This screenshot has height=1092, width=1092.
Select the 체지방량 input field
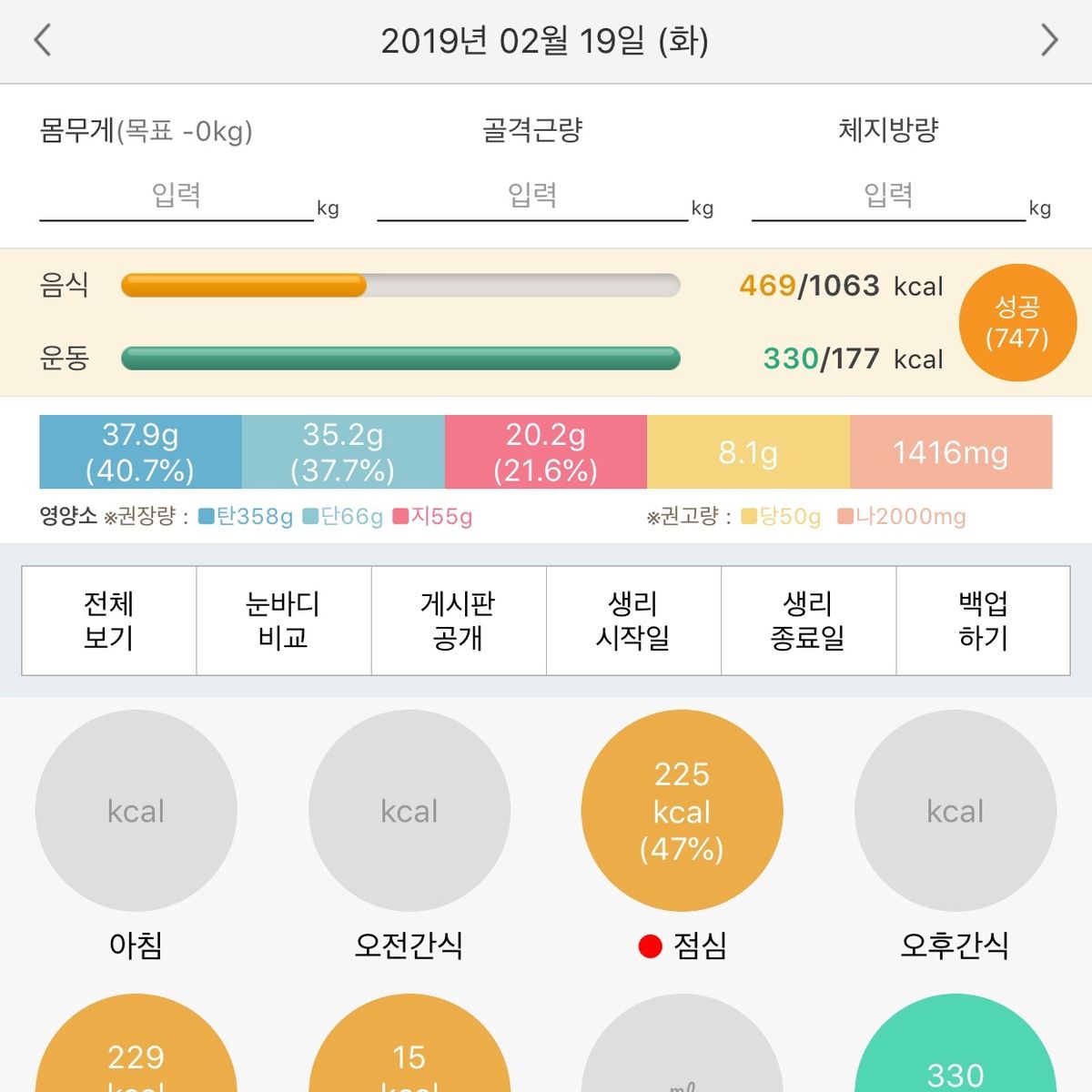pos(888,197)
